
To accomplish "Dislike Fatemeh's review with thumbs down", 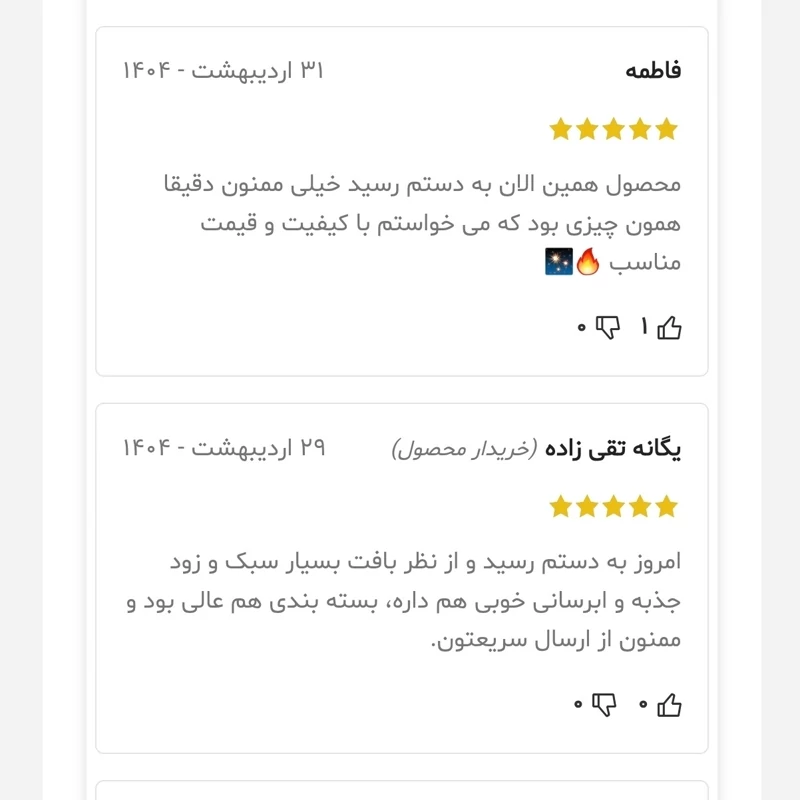I will tap(608, 327).
